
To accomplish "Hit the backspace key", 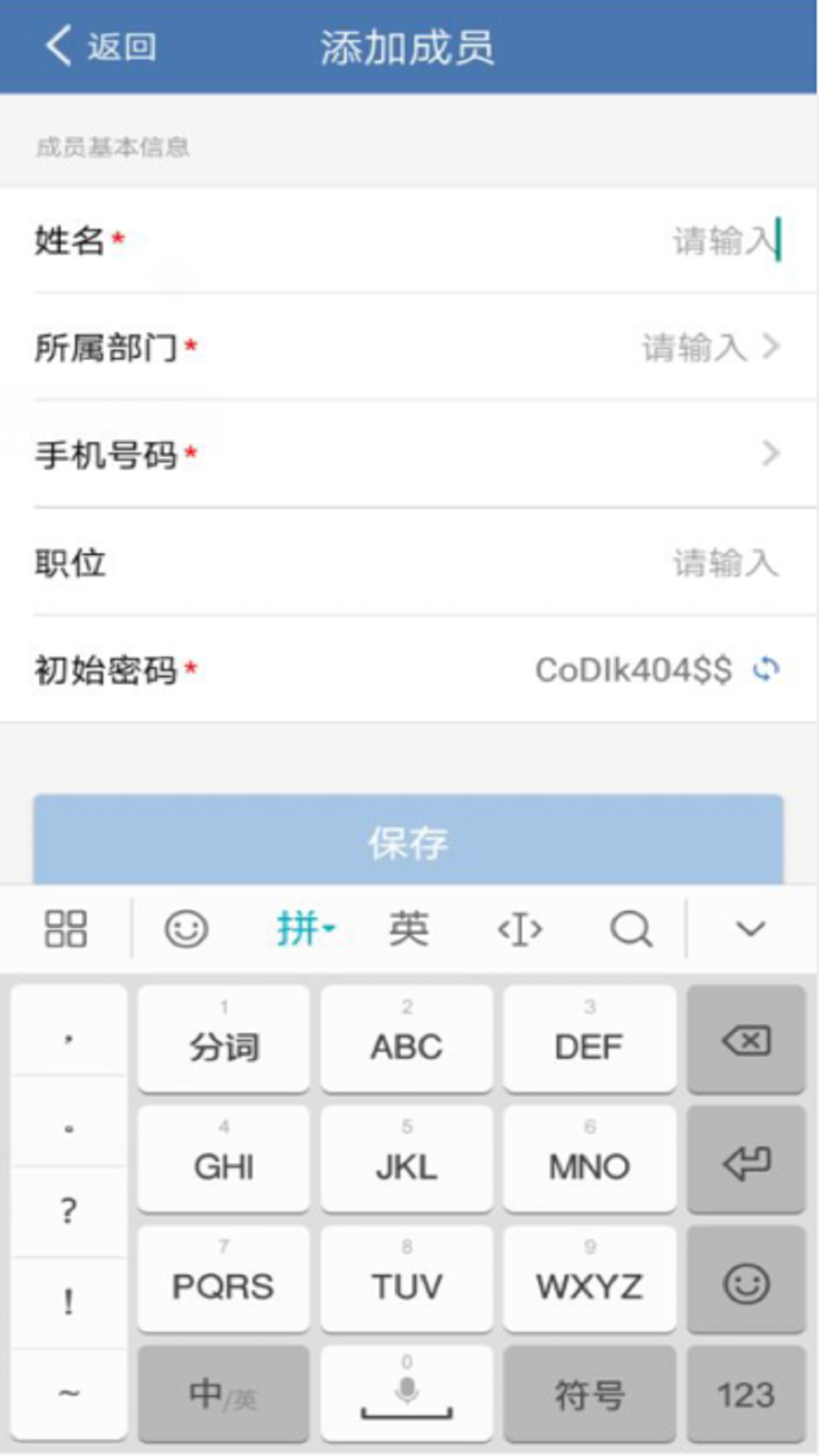I will point(746,1040).
